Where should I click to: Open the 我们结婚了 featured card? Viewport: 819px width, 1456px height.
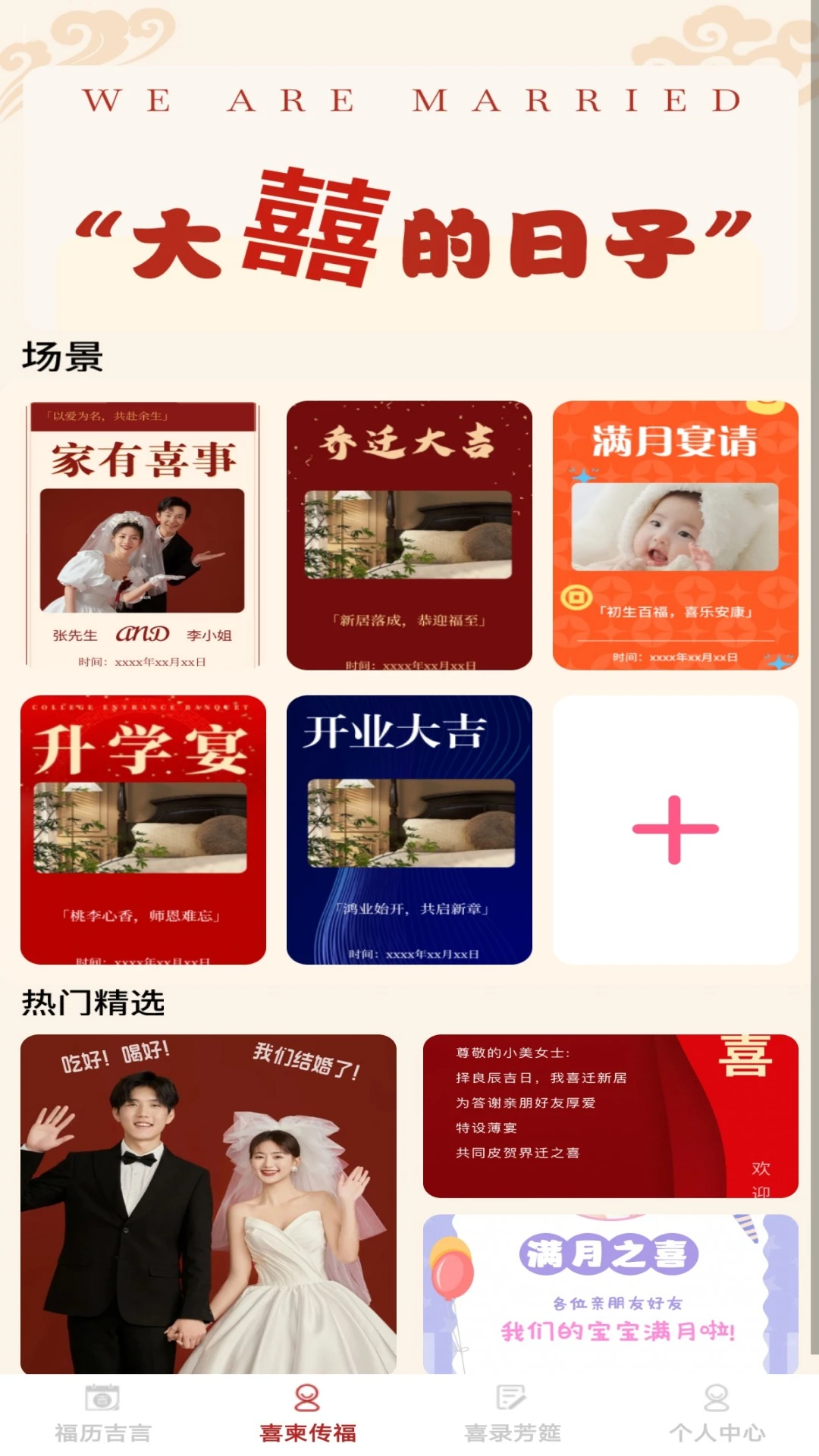[x=209, y=1203]
